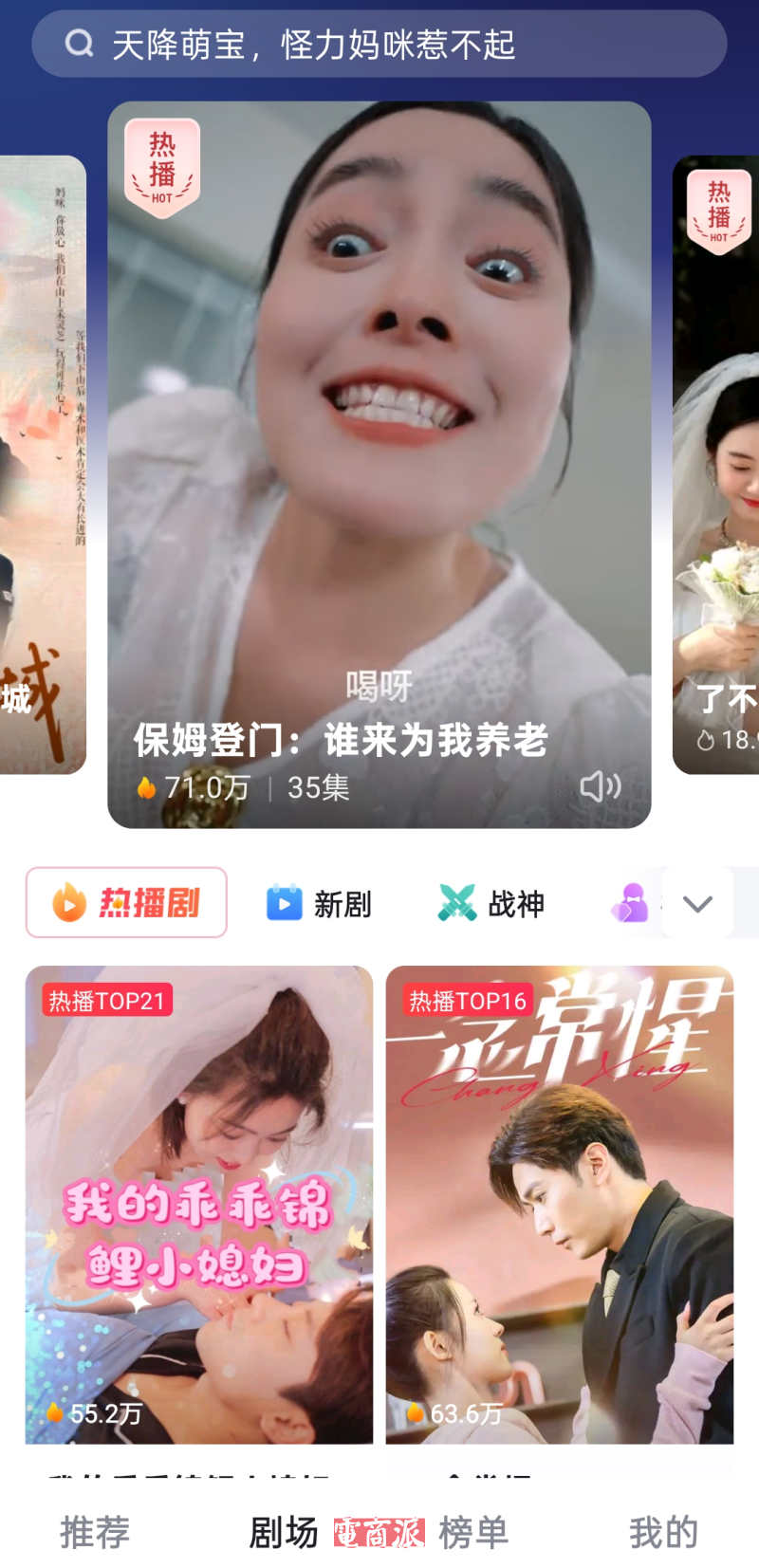Screen dimensions: 759x1568
Task: Switch to the 新剧 category
Action: 319,904
